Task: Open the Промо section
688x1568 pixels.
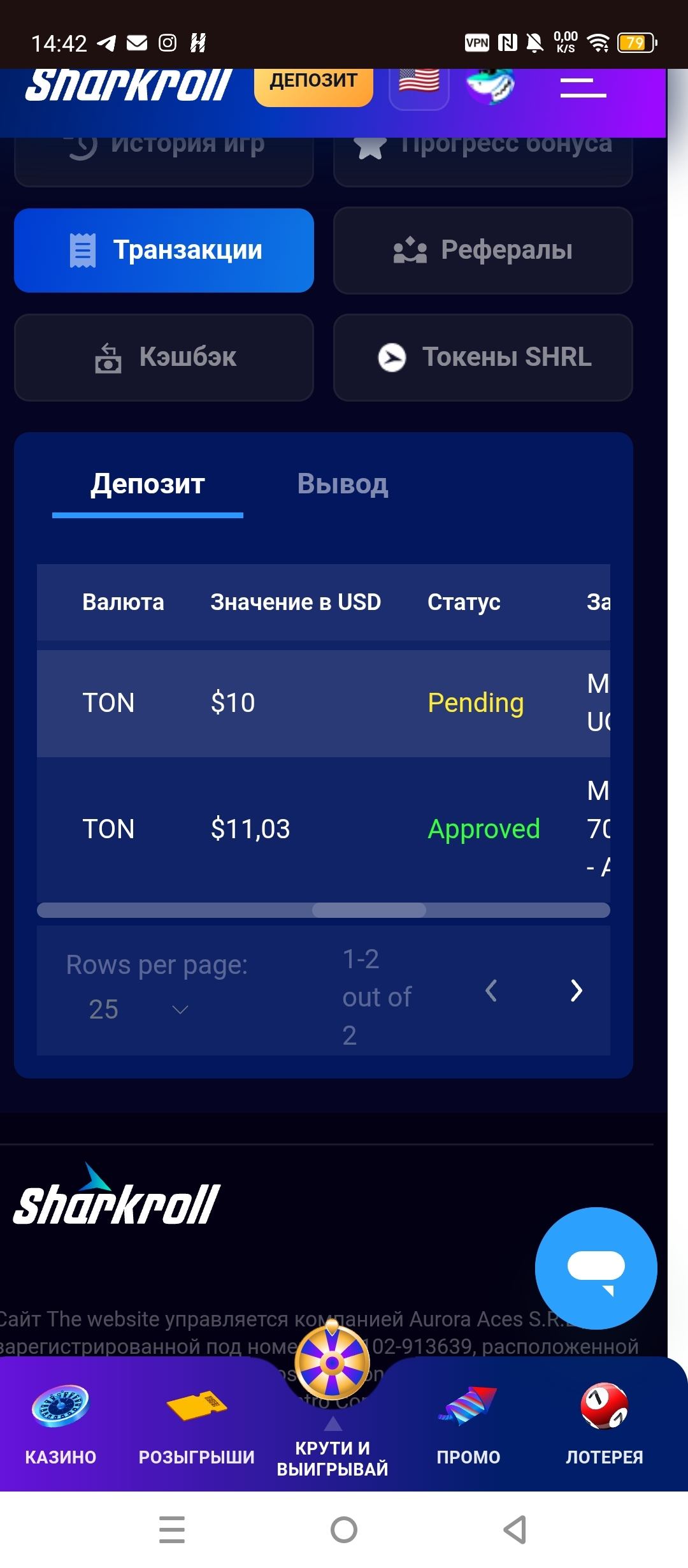Action: click(x=468, y=1425)
